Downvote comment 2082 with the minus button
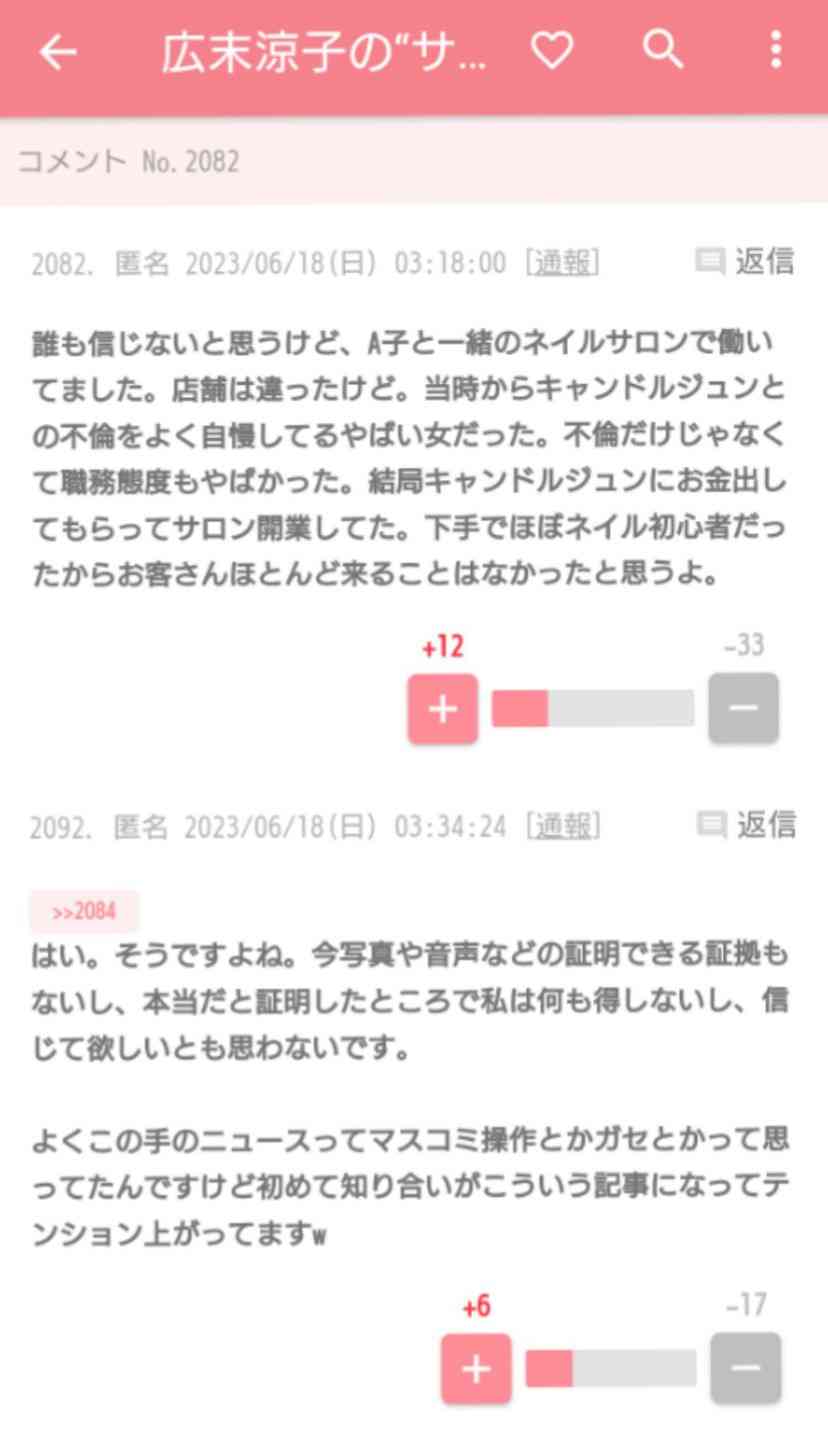This screenshot has width=828, height=1429. (x=743, y=708)
